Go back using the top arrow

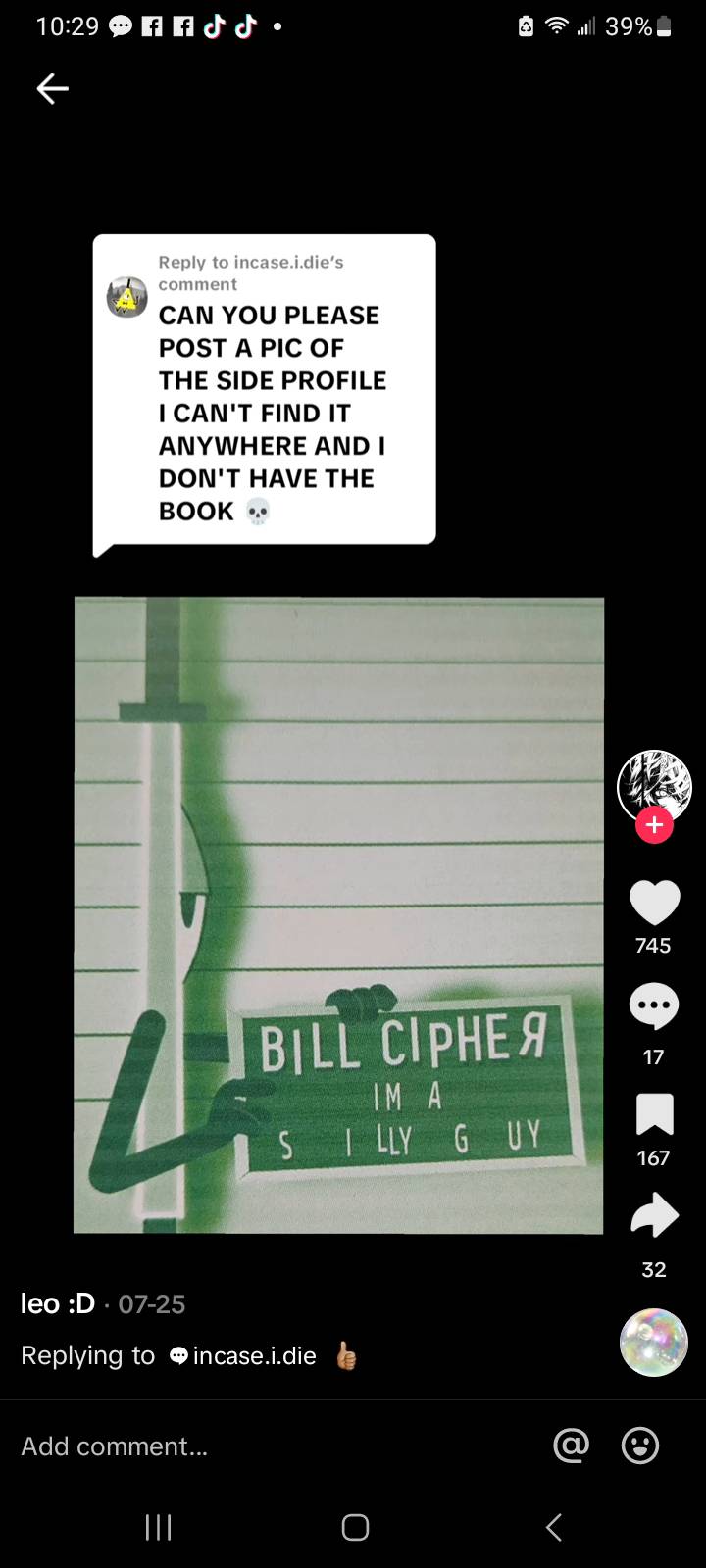(53, 89)
